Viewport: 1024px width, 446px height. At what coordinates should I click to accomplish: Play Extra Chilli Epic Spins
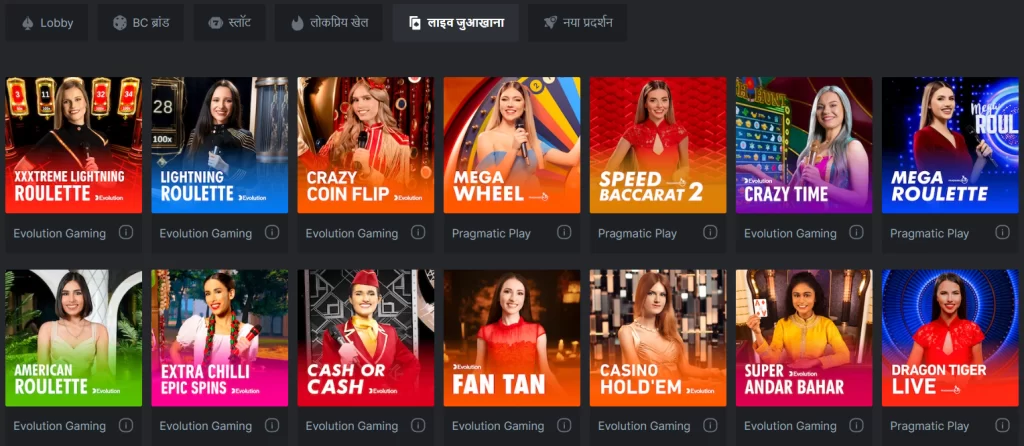click(219, 337)
